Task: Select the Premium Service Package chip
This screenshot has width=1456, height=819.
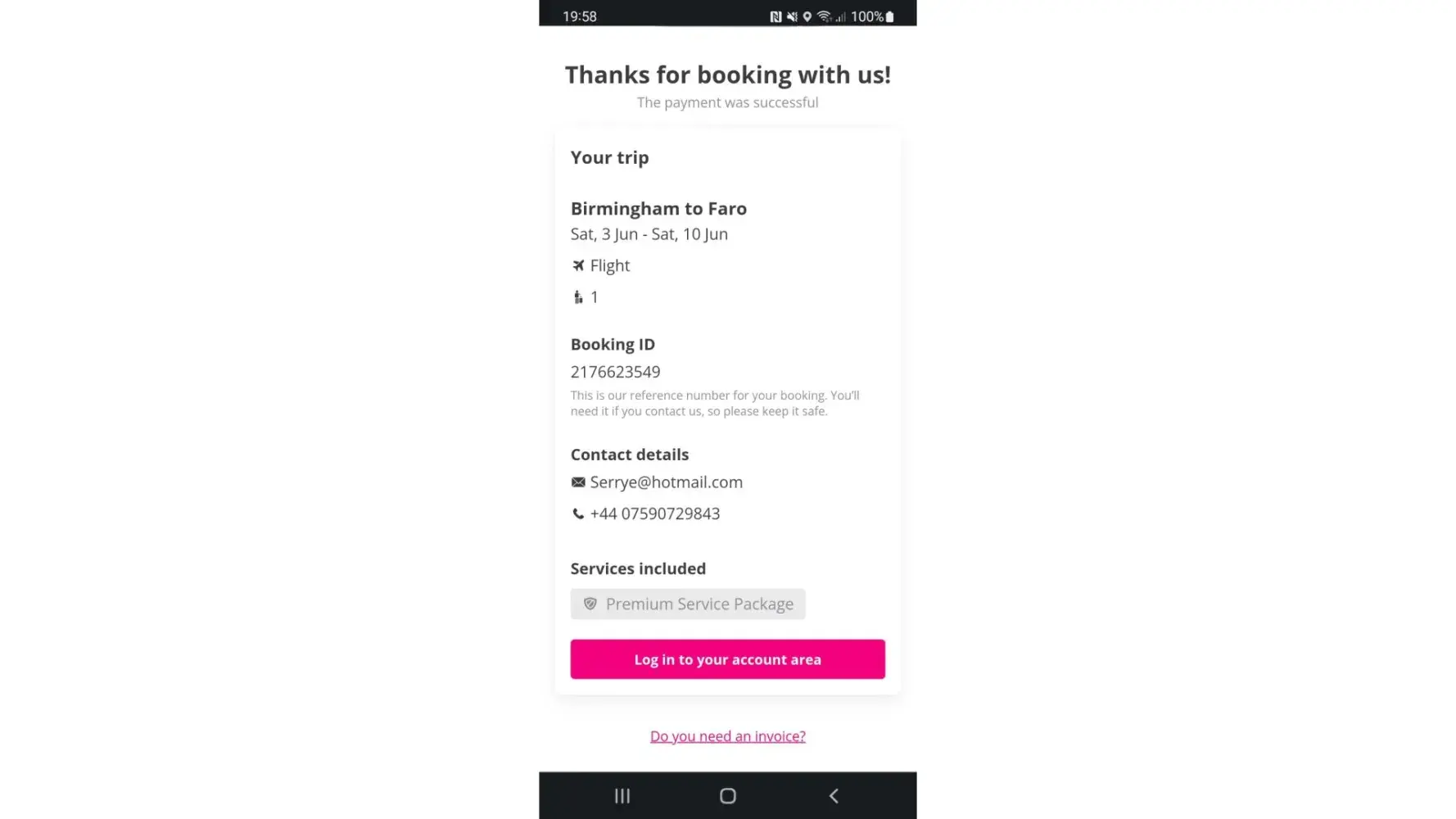Action: click(688, 604)
